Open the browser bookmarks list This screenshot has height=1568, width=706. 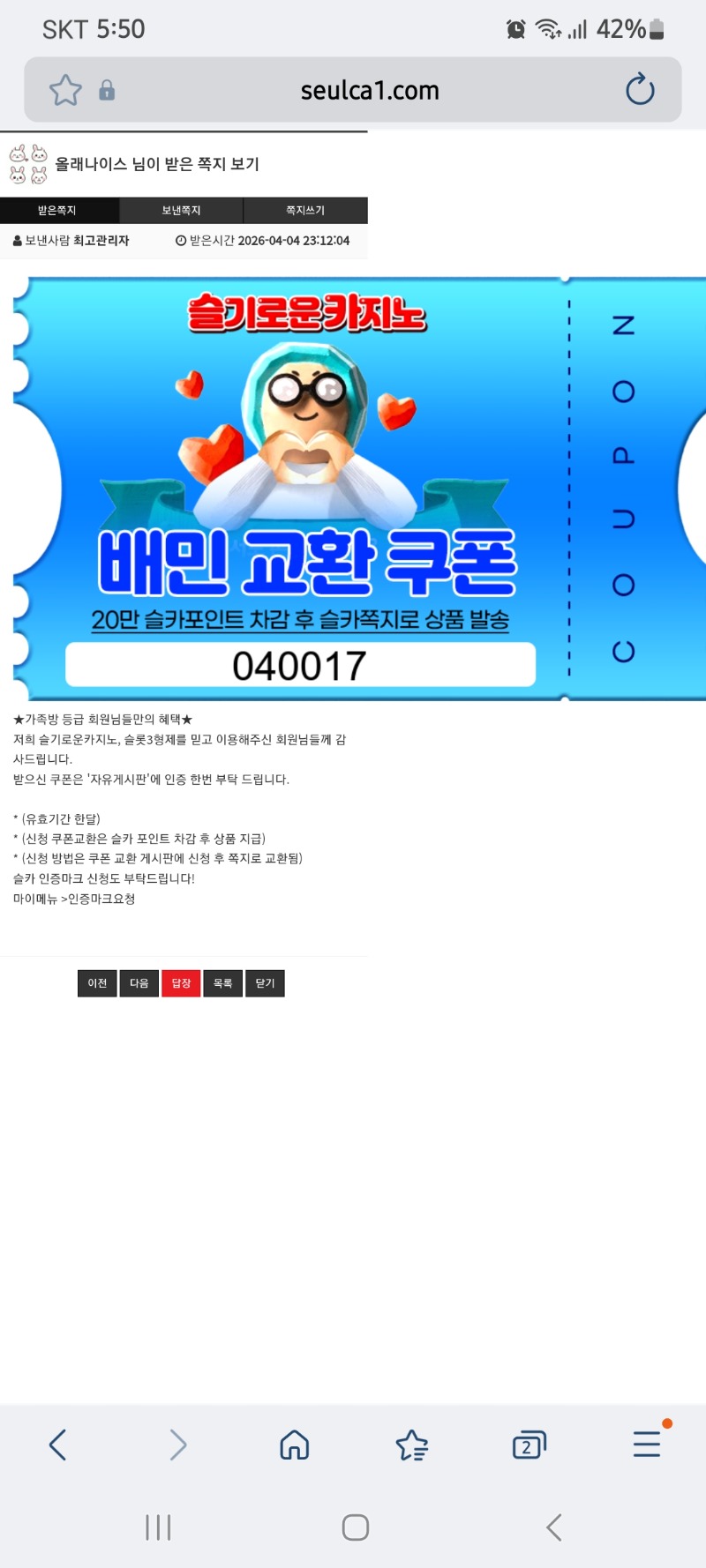[x=411, y=1445]
